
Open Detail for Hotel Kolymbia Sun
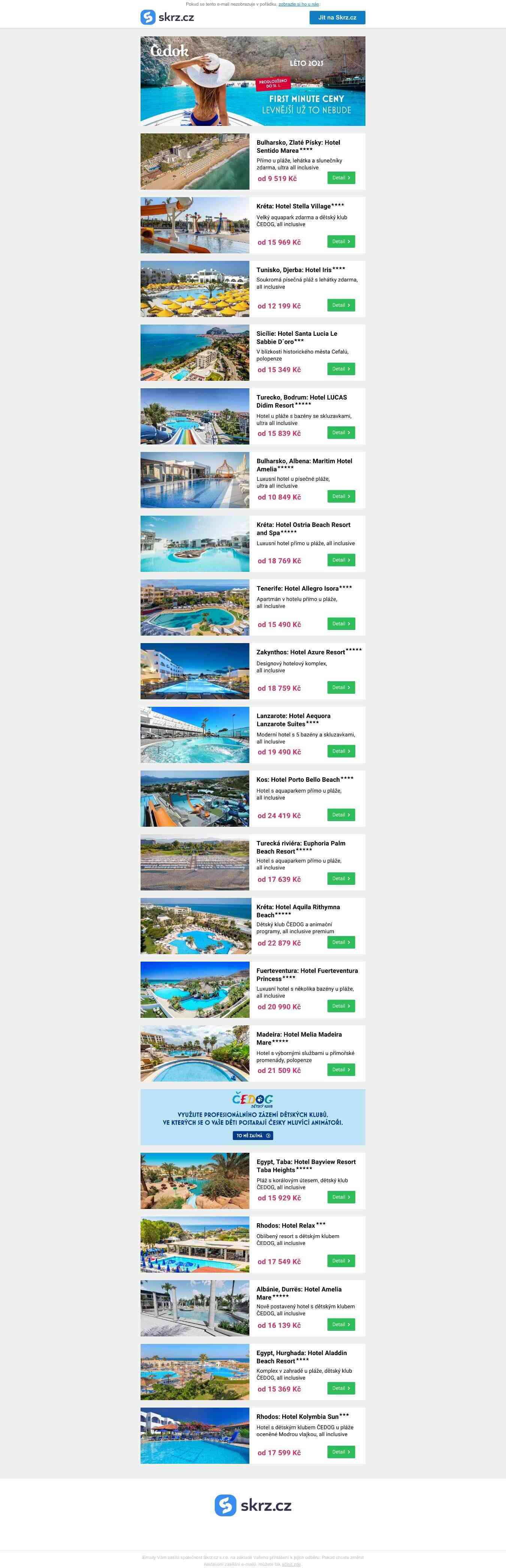click(x=341, y=1452)
